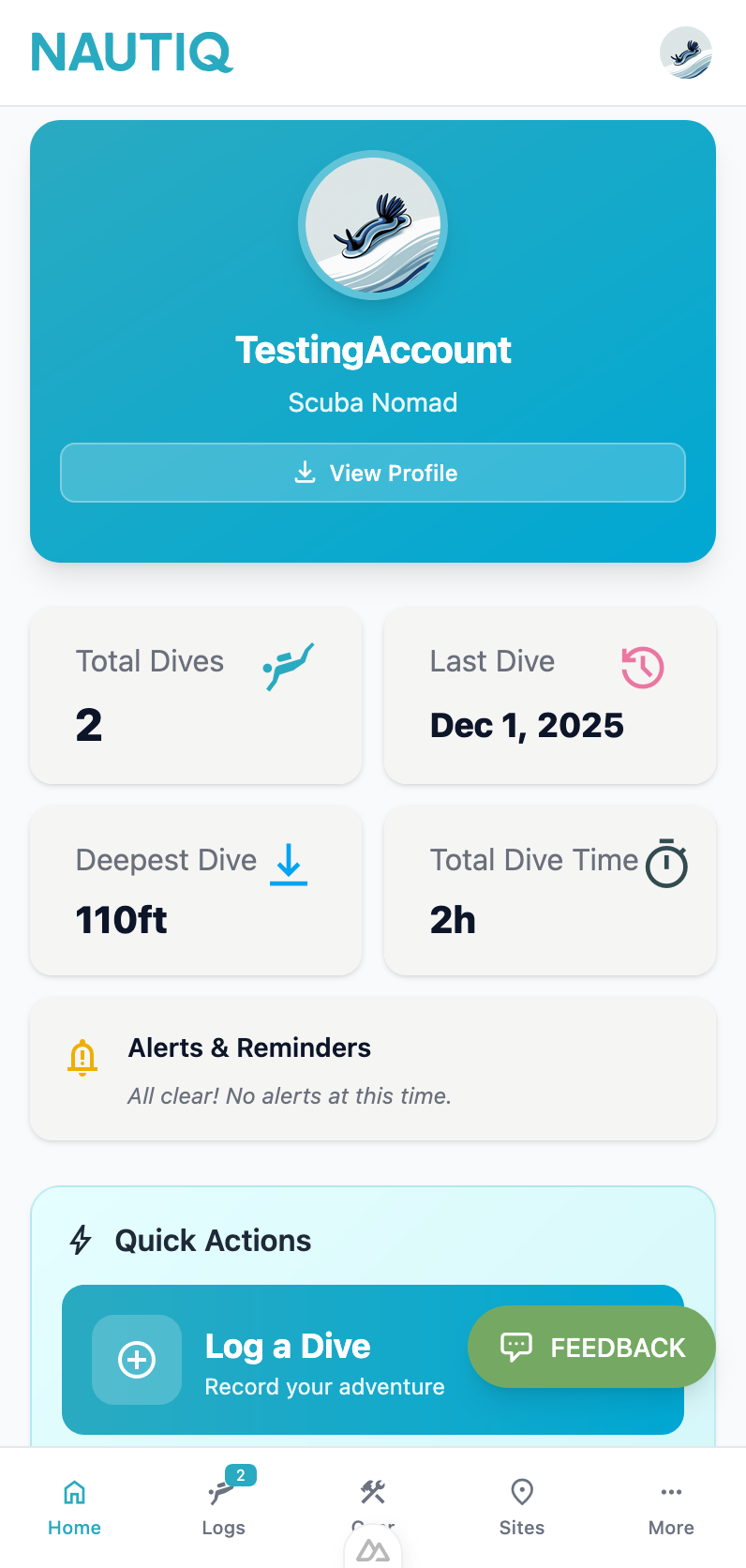Viewport: 746px width, 1568px height.
Task: Select the Log a Dive action card
Action: [x=281, y=1361]
